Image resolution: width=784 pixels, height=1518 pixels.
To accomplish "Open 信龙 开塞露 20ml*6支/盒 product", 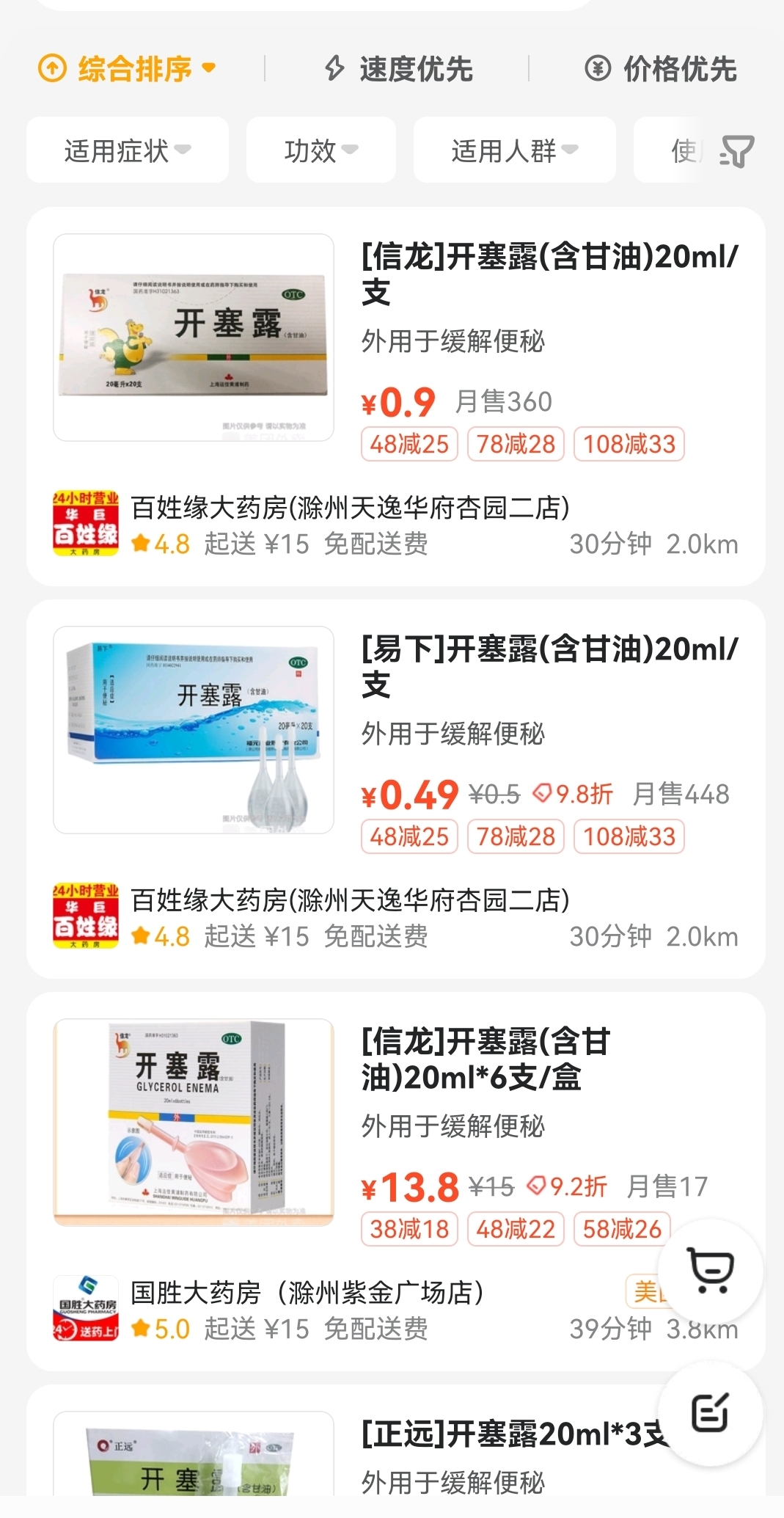I will (486, 1059).
